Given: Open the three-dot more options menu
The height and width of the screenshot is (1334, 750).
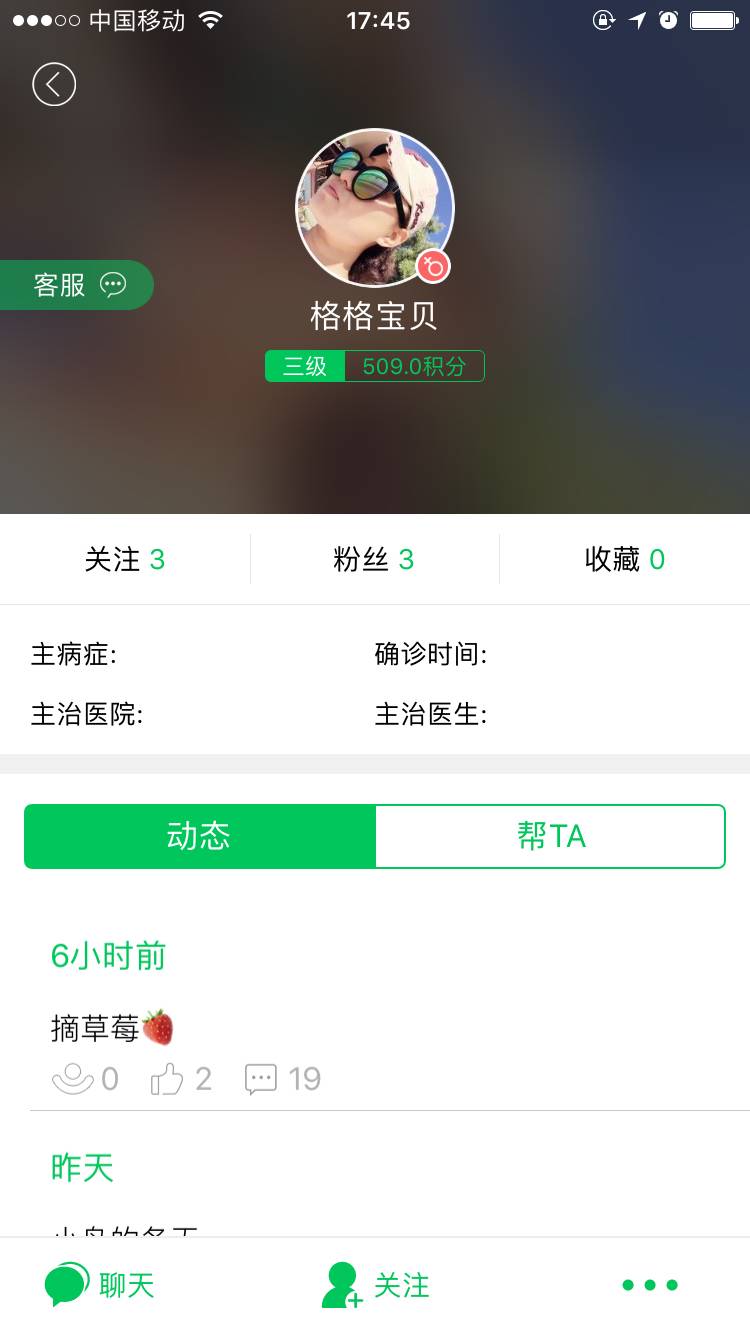Looking at the screenshot, I should 650,1285.
